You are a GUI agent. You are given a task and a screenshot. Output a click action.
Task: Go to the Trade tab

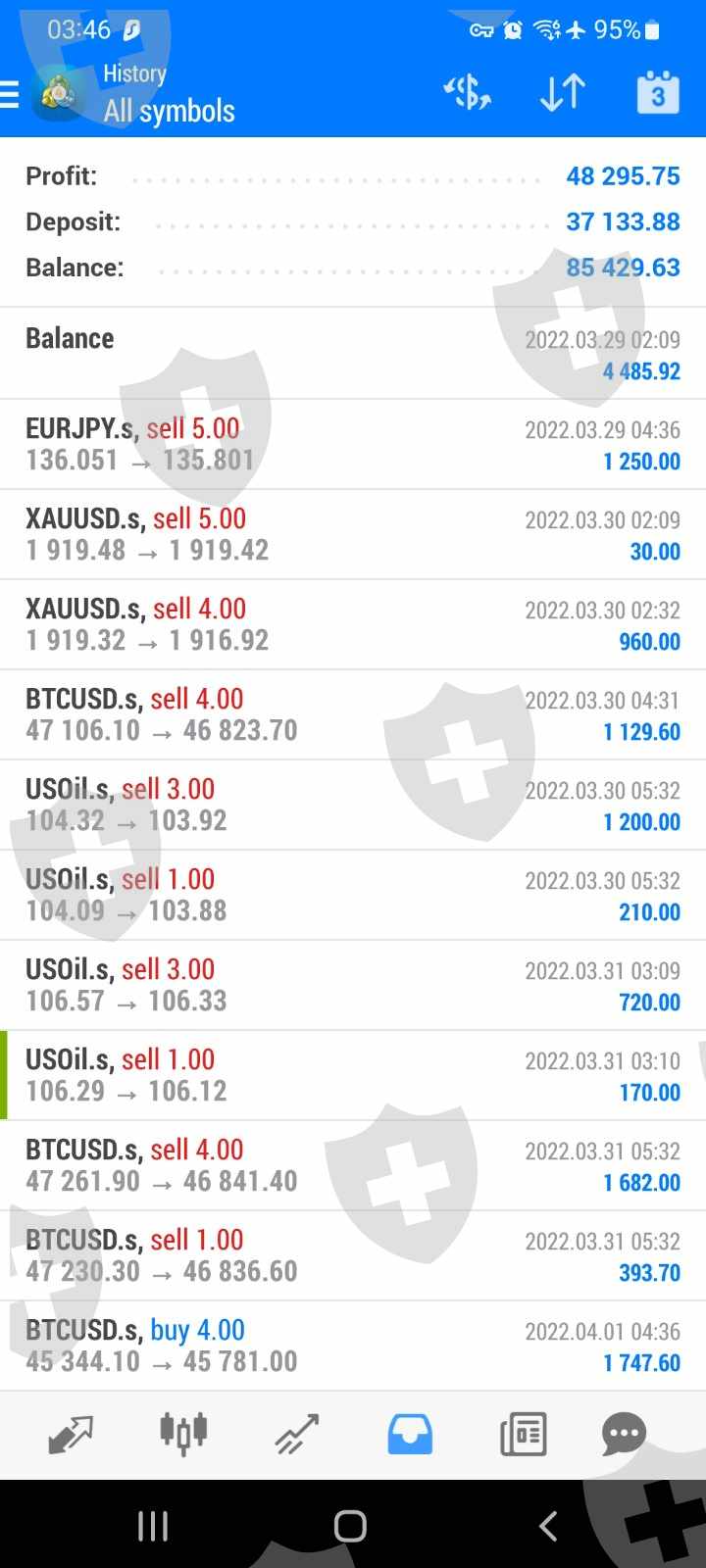296,1435
